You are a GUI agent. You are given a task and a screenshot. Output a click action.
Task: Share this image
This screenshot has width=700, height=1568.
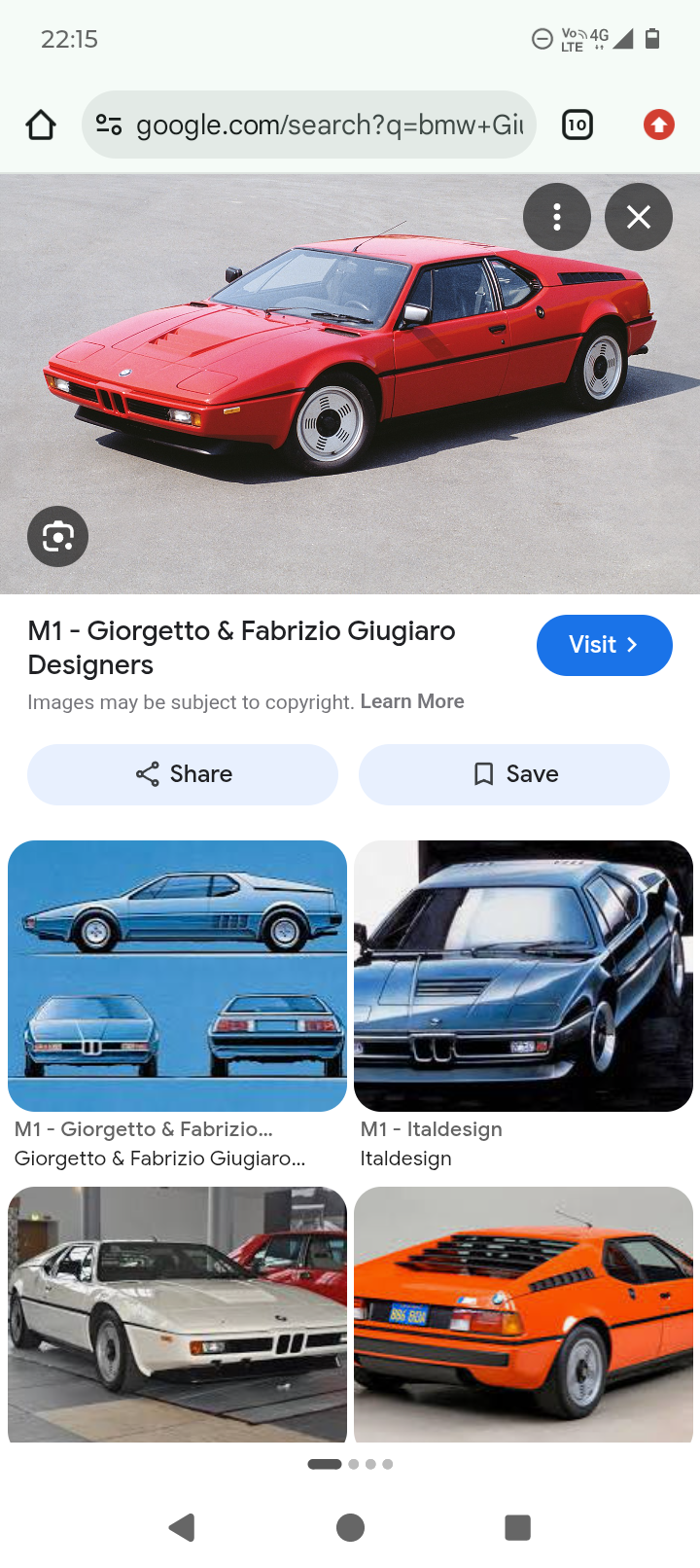click(x=183, y=774)
